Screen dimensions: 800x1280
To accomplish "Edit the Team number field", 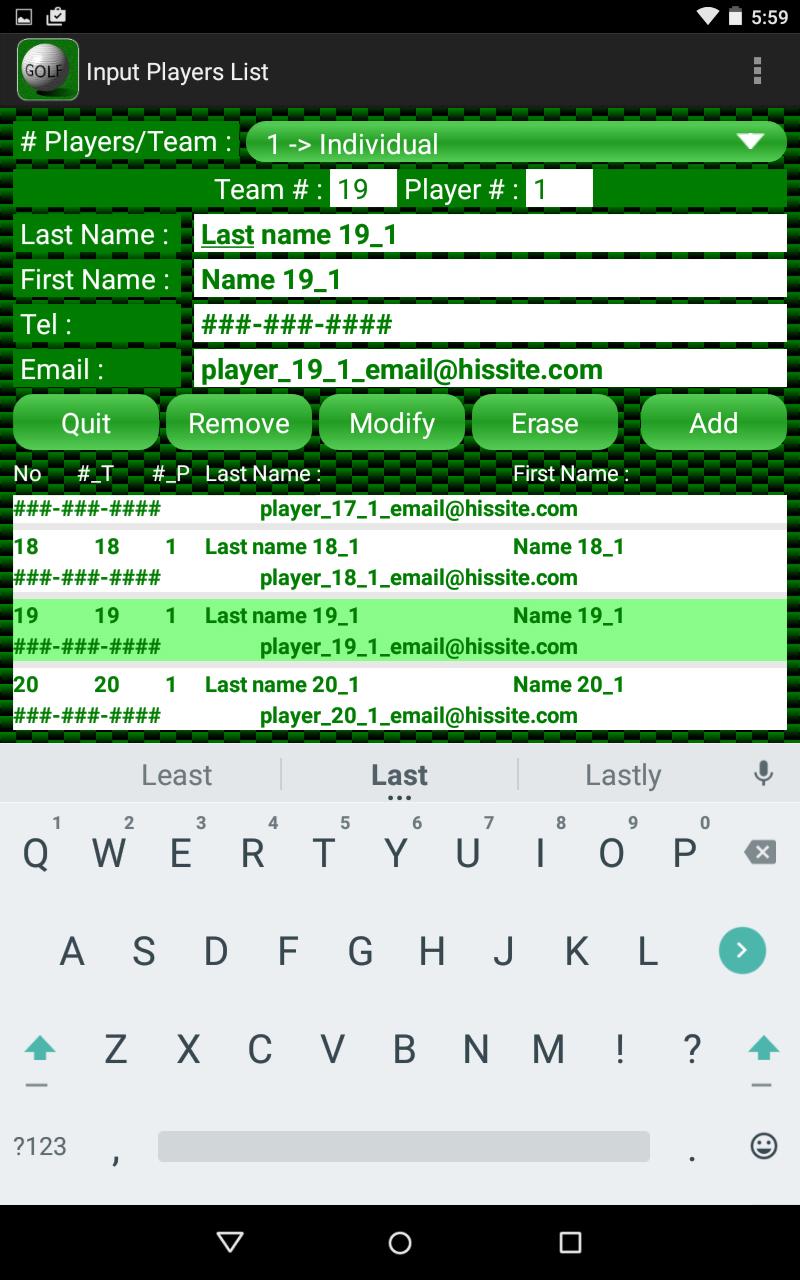I will [x=362, y=189].
